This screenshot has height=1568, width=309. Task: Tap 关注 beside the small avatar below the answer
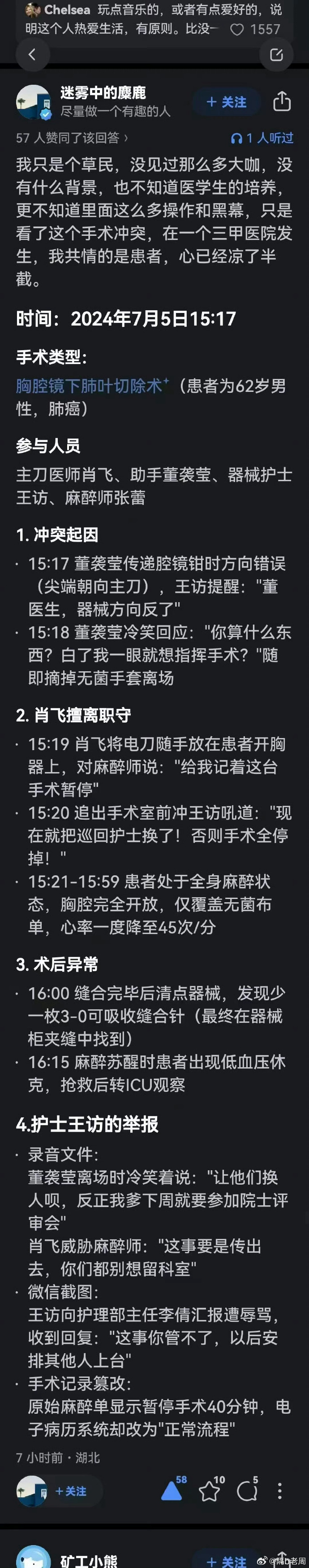pos(71,1491)
